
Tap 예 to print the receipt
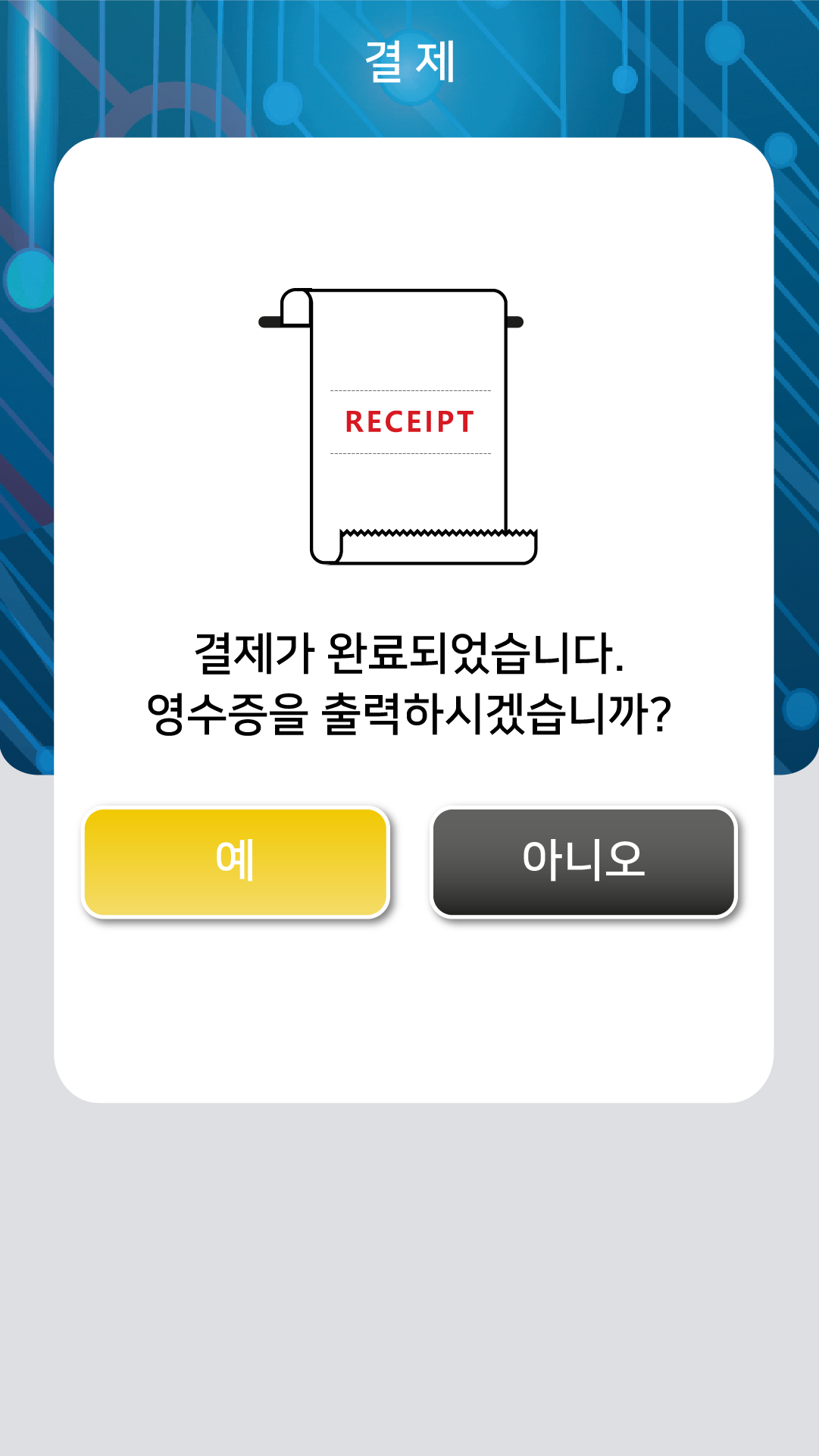(235, 862)
